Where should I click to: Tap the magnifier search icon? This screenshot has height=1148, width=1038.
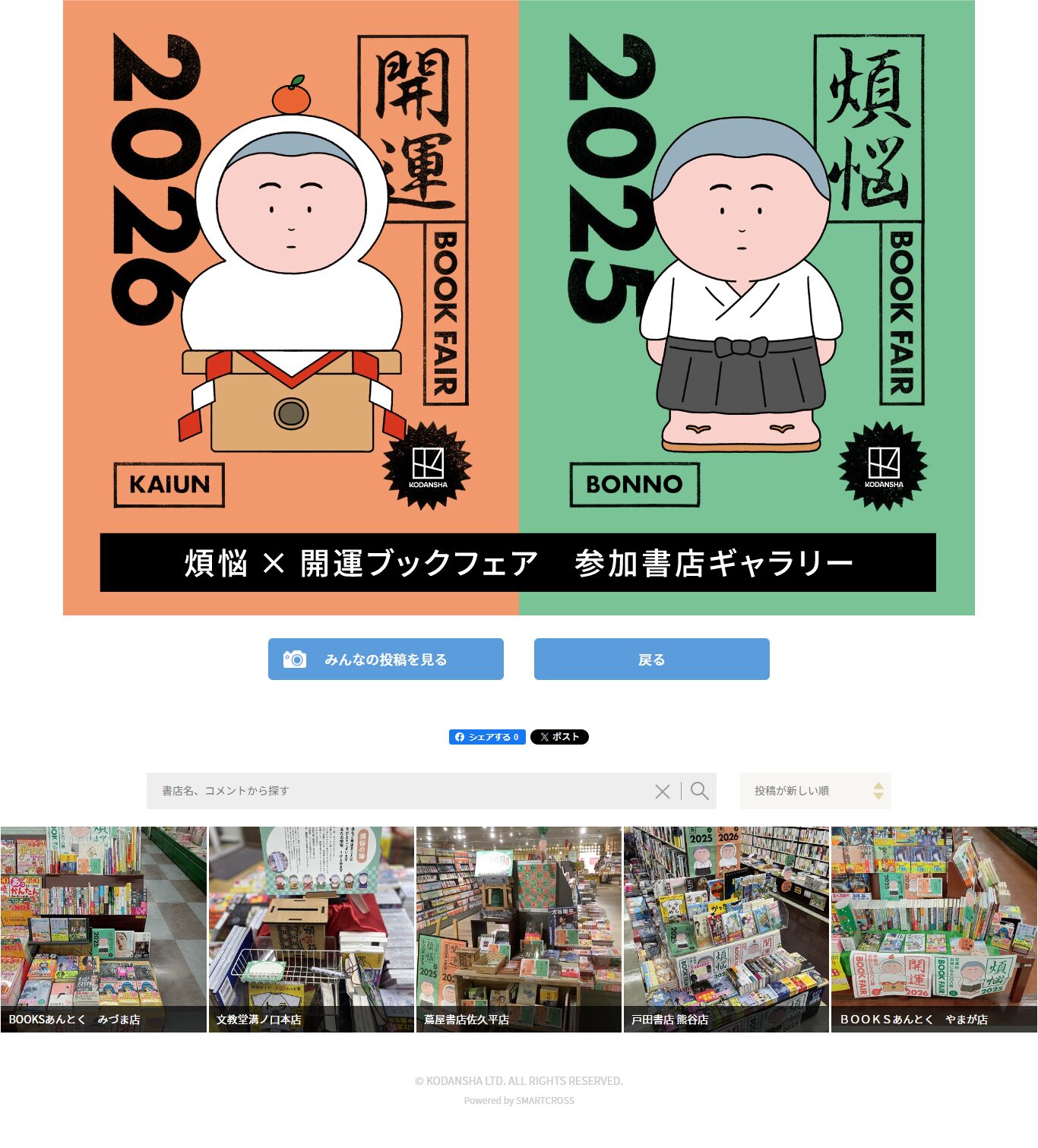click(700, 791)
